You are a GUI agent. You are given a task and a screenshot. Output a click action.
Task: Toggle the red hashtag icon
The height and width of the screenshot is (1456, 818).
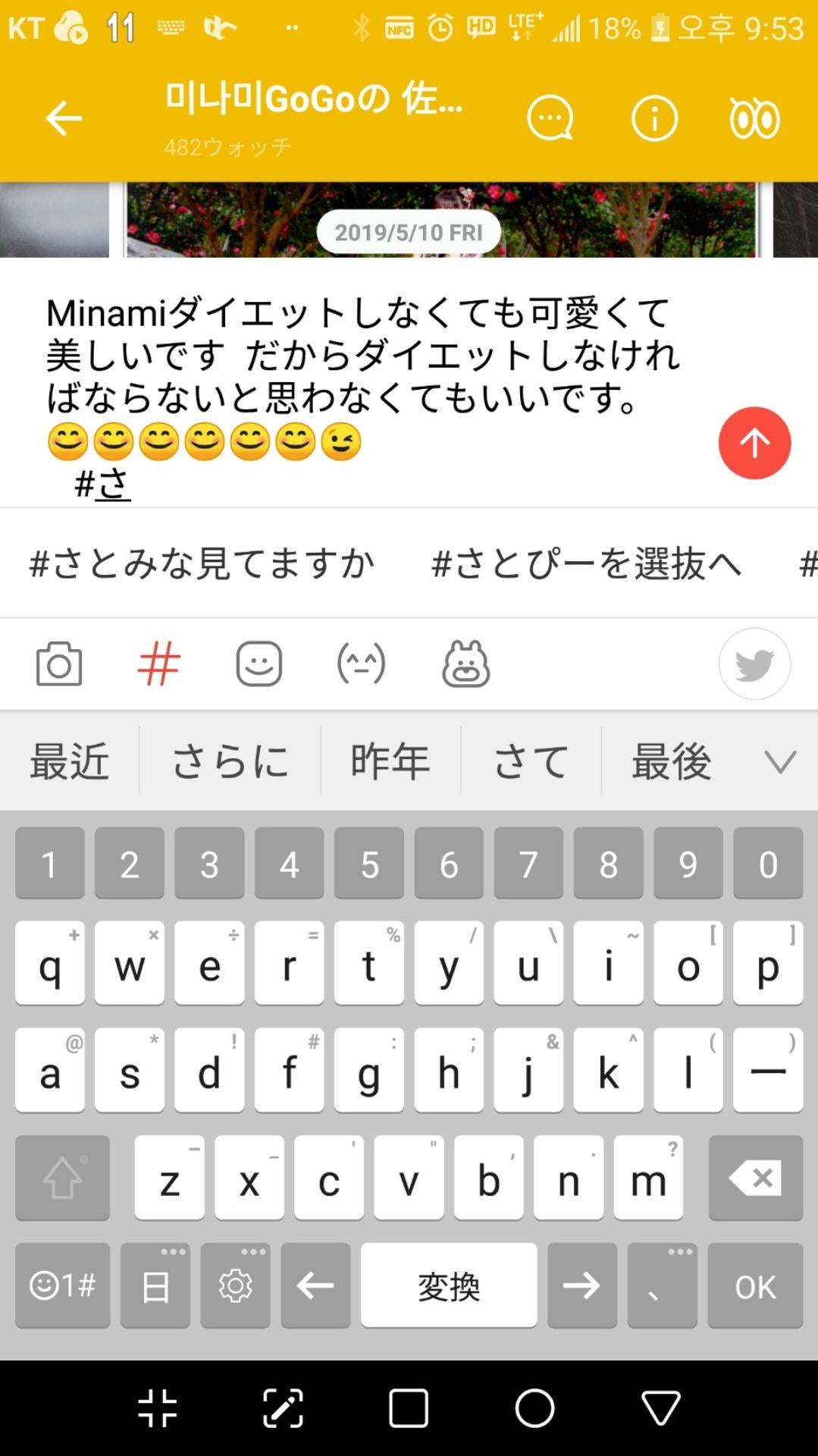tap(158, 664)
